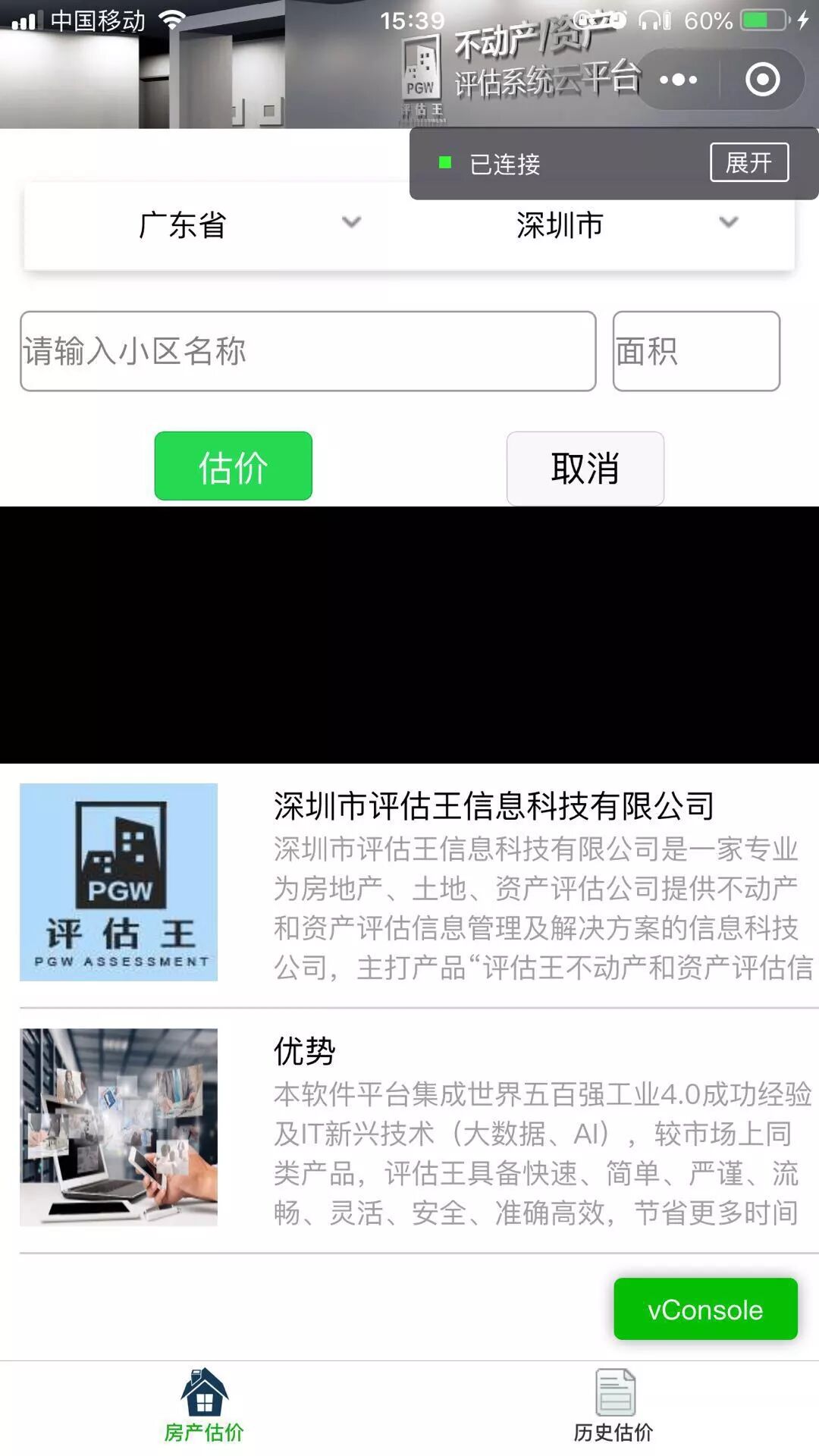Switch to the 房产估价 tab
This screenshot has width=819, height=1456.
204,1405
